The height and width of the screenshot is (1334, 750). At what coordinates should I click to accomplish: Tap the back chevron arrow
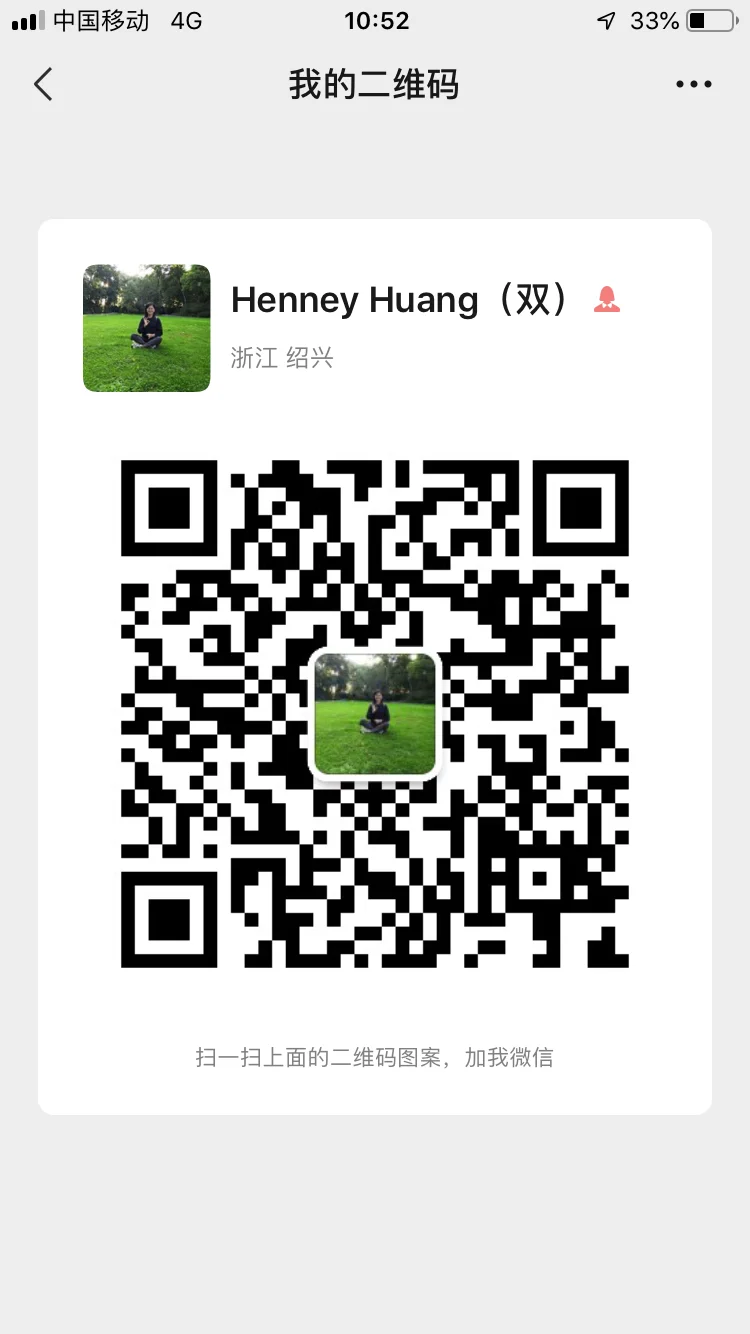pos(42,84)
